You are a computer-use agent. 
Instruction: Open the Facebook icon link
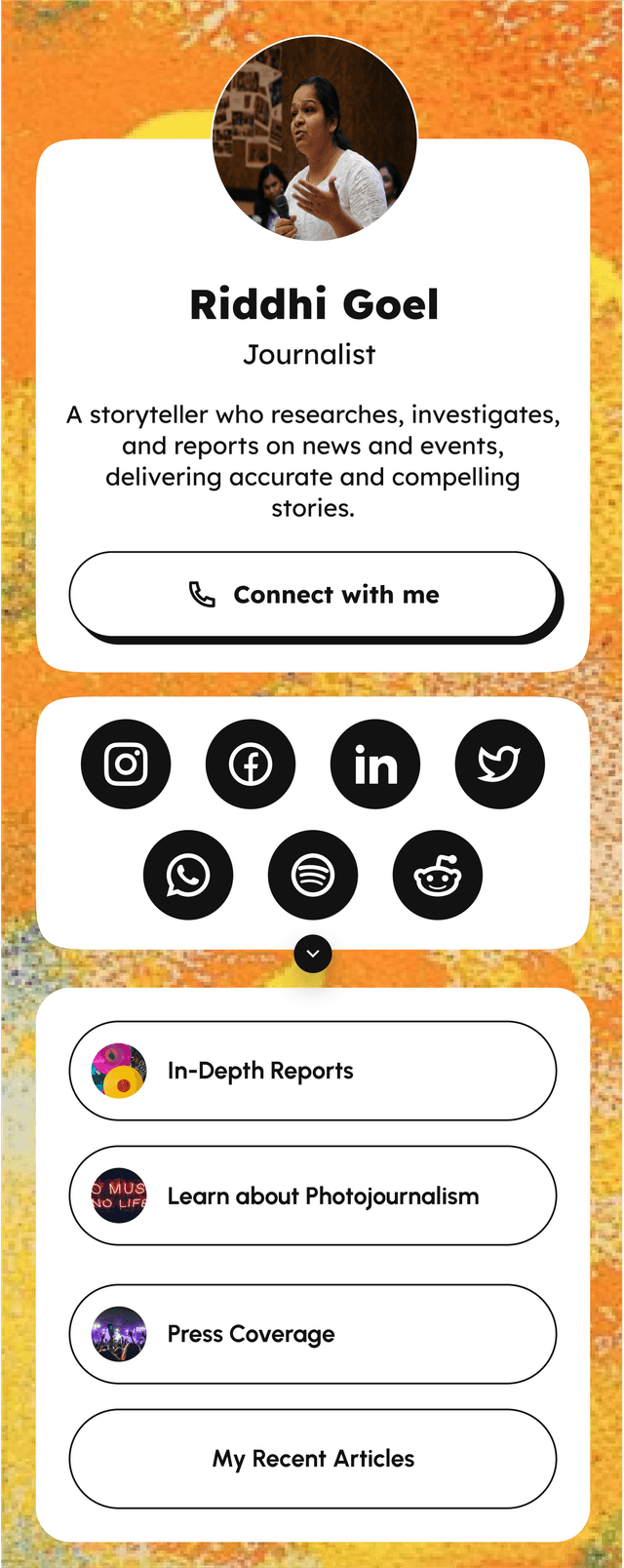251,764
